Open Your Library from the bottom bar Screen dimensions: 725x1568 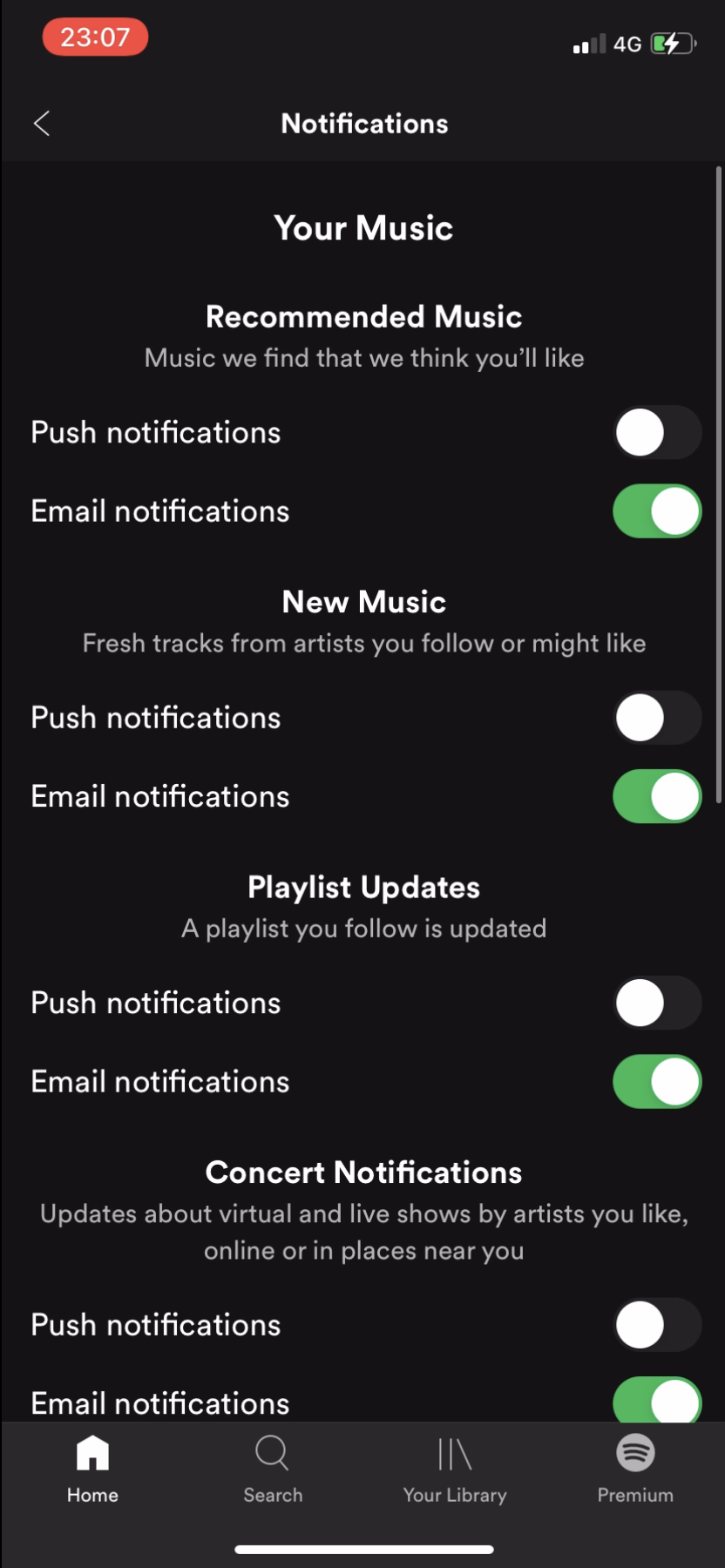tap(455, 1468)
